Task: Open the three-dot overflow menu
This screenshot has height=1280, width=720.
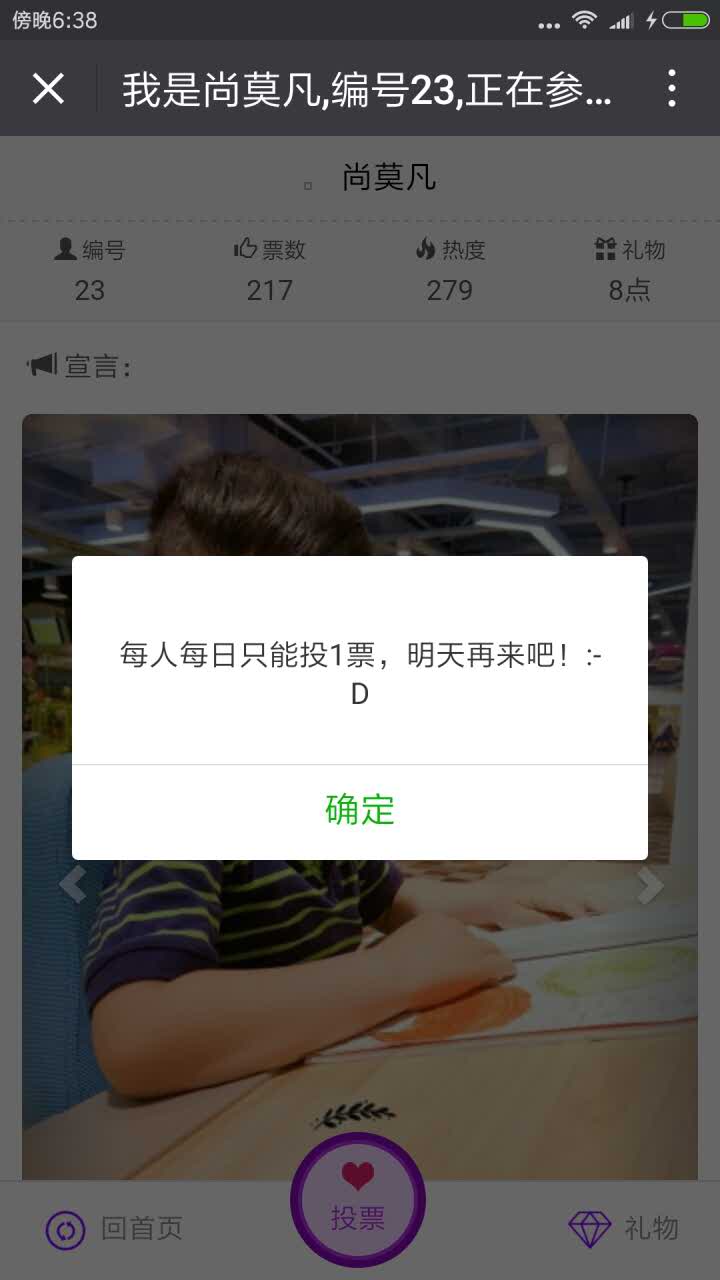Action: point(671,89)
